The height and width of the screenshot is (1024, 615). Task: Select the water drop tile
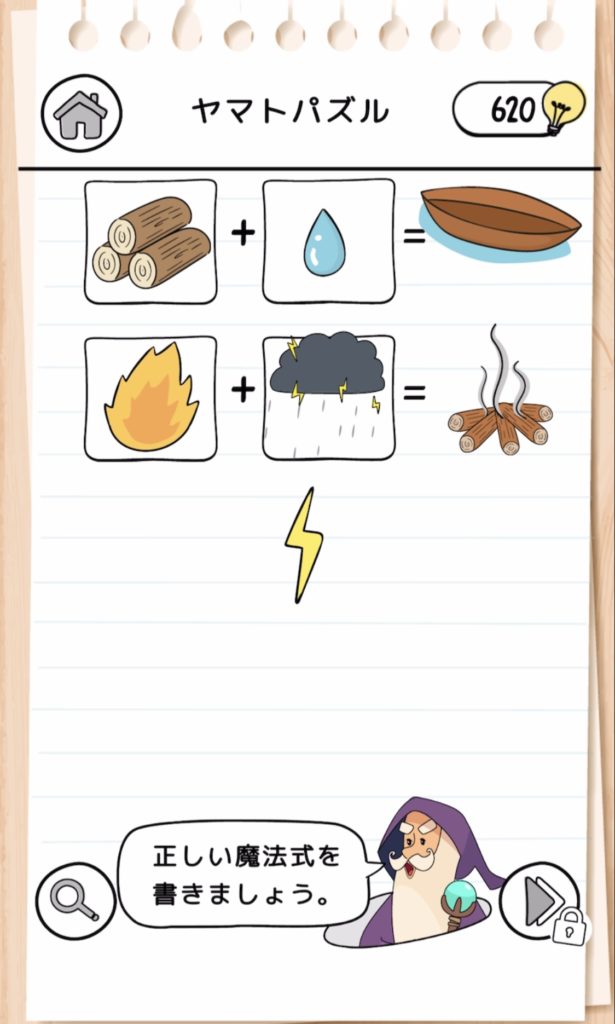click(328, 242)
